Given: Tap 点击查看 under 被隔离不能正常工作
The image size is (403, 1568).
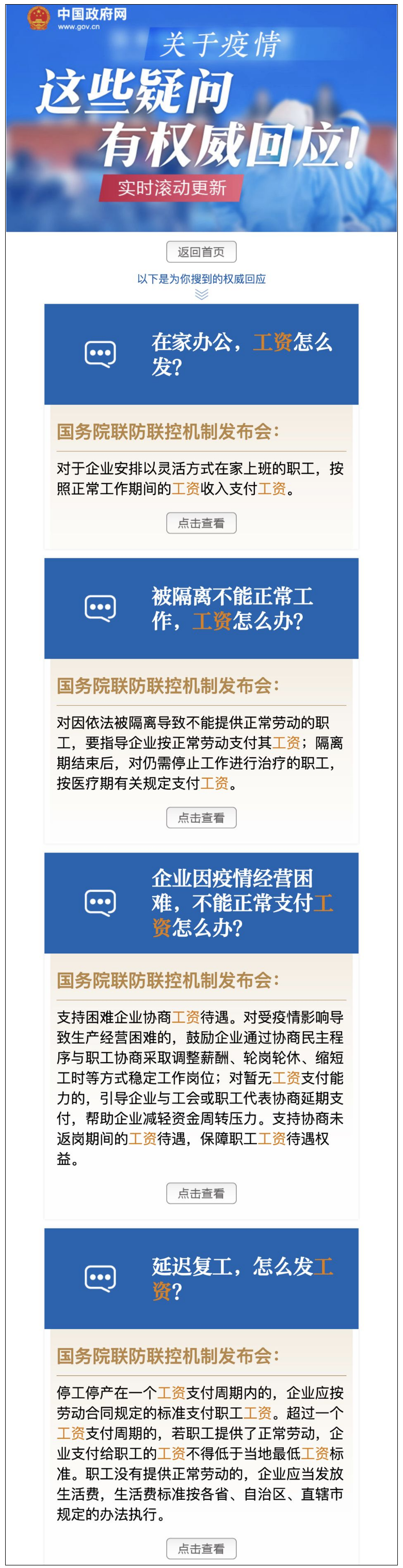Looking at the screenshot, I should (x=201, y=817).
